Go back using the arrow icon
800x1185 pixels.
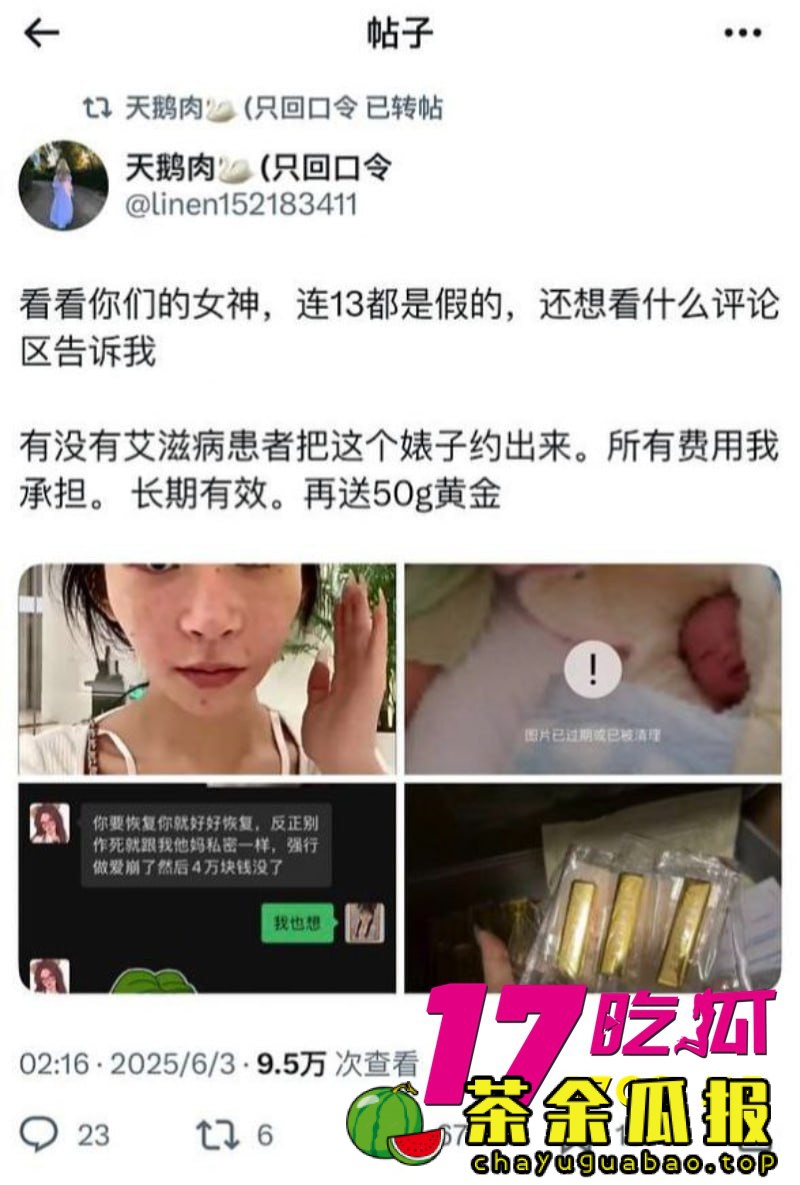pos(42,34)
